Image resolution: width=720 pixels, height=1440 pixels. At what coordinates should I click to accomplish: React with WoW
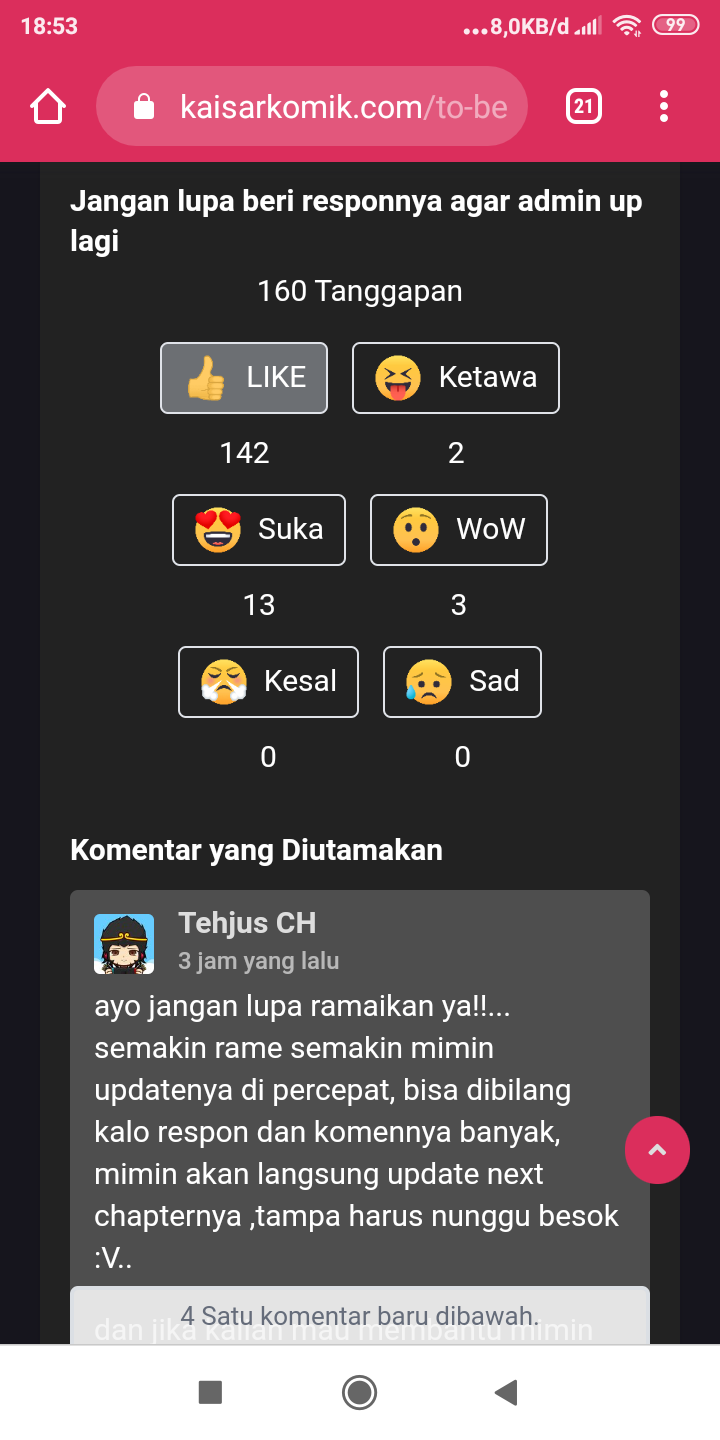[x=459, y=530]
